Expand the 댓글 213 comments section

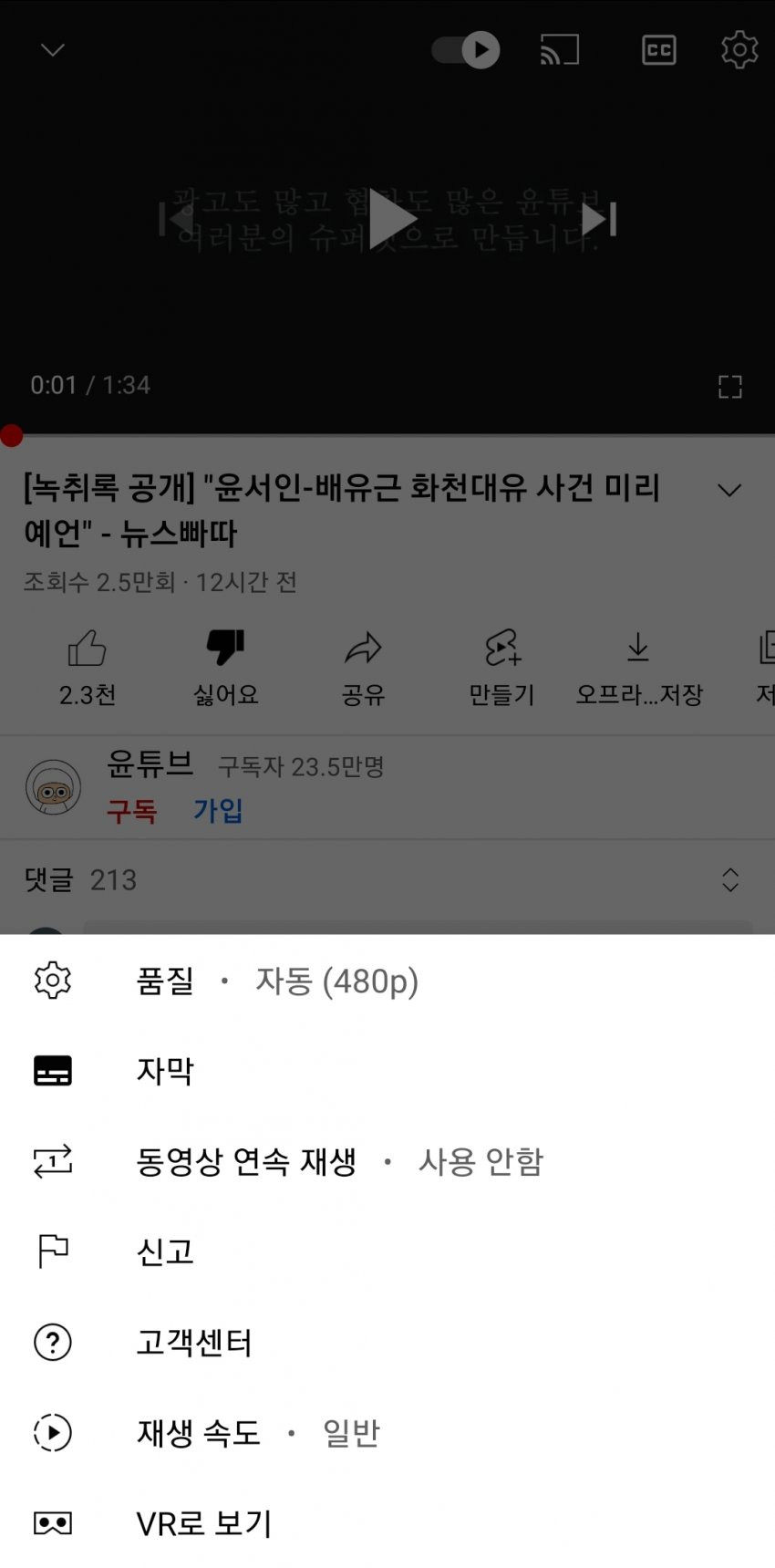(387, 880)
